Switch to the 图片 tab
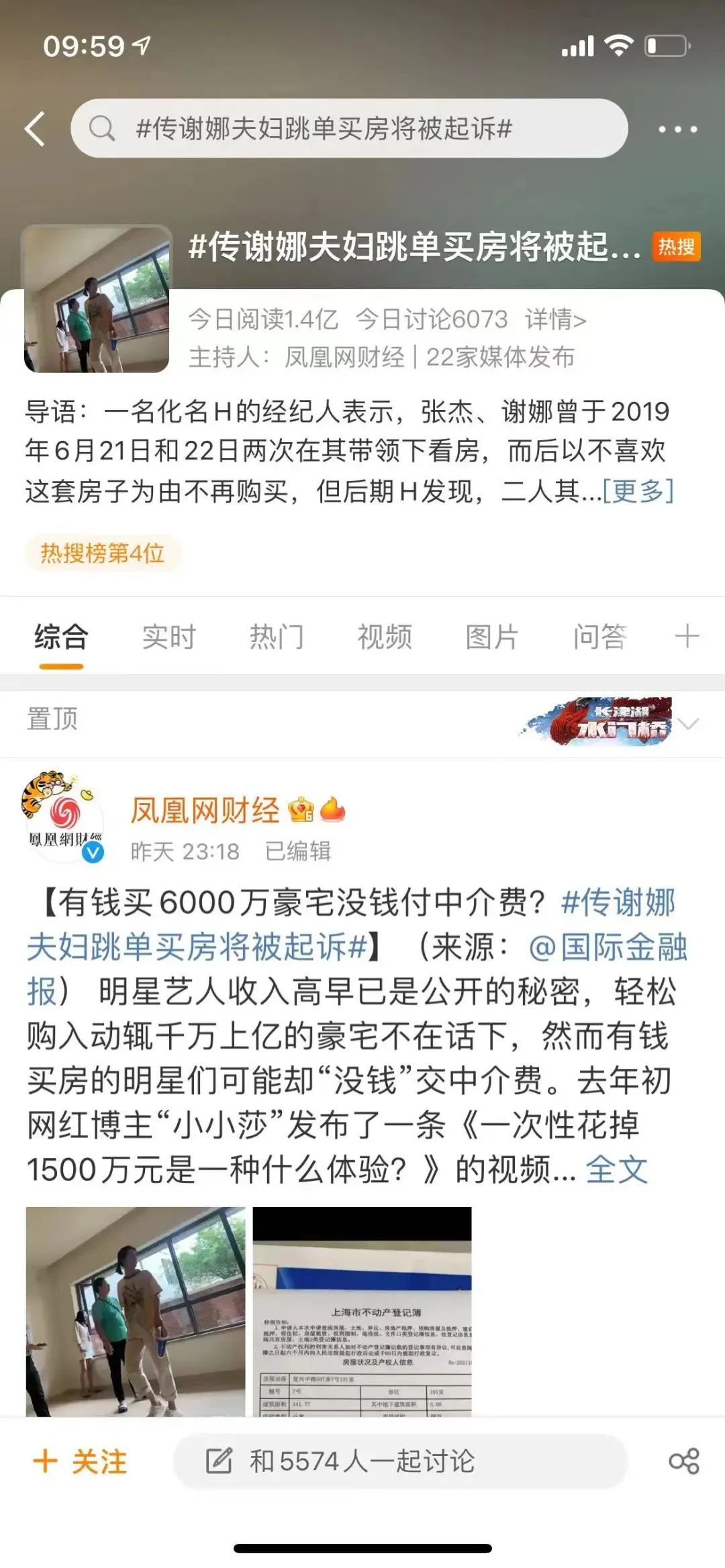 (x=491, y=636)
